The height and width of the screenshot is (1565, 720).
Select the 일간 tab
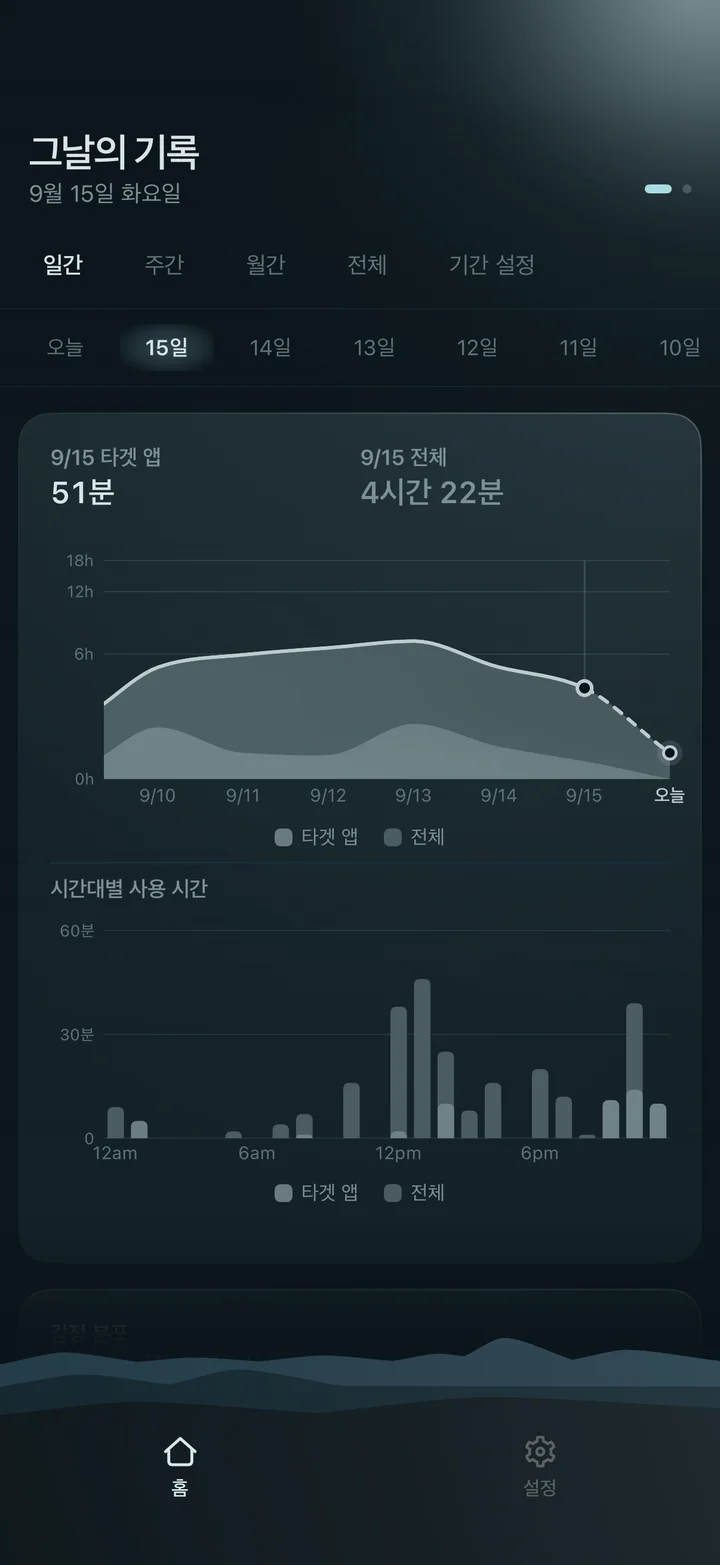click(x=63, y=265)
